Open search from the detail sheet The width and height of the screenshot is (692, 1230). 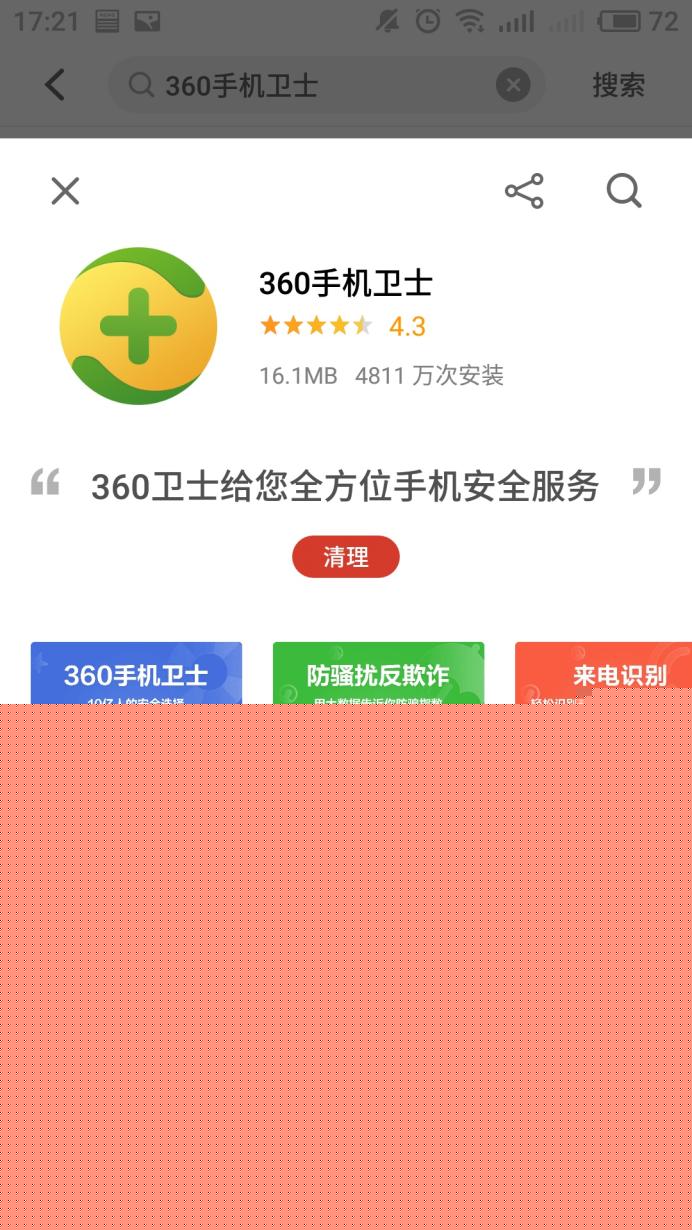(624, 191)
